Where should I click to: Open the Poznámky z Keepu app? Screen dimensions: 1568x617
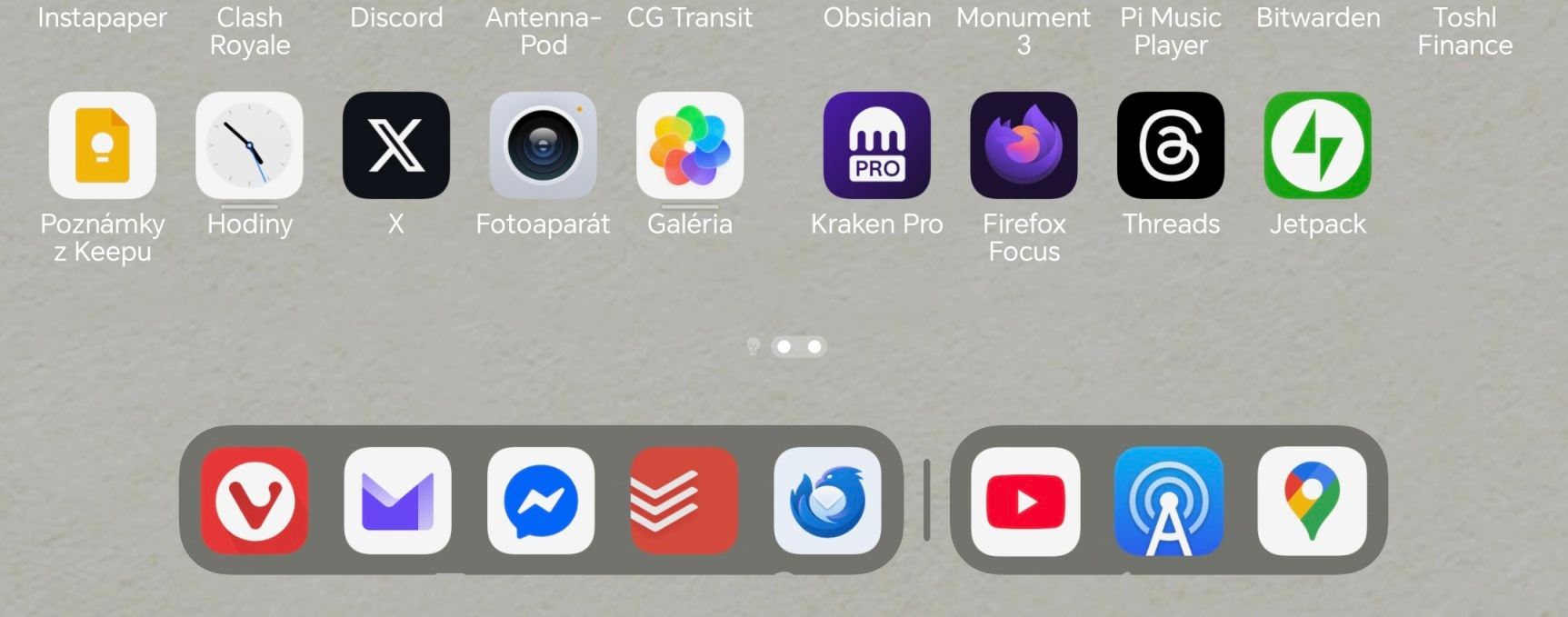[x=102, y=145]
